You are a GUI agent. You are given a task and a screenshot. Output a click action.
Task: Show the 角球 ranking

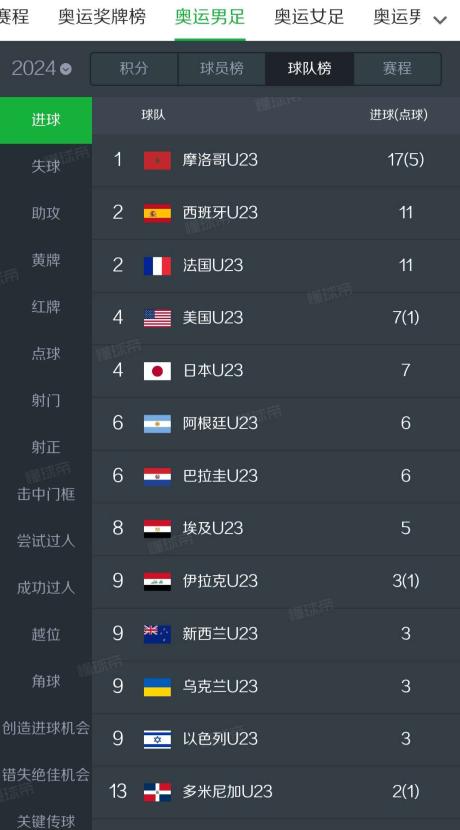[x=46, y=681]
